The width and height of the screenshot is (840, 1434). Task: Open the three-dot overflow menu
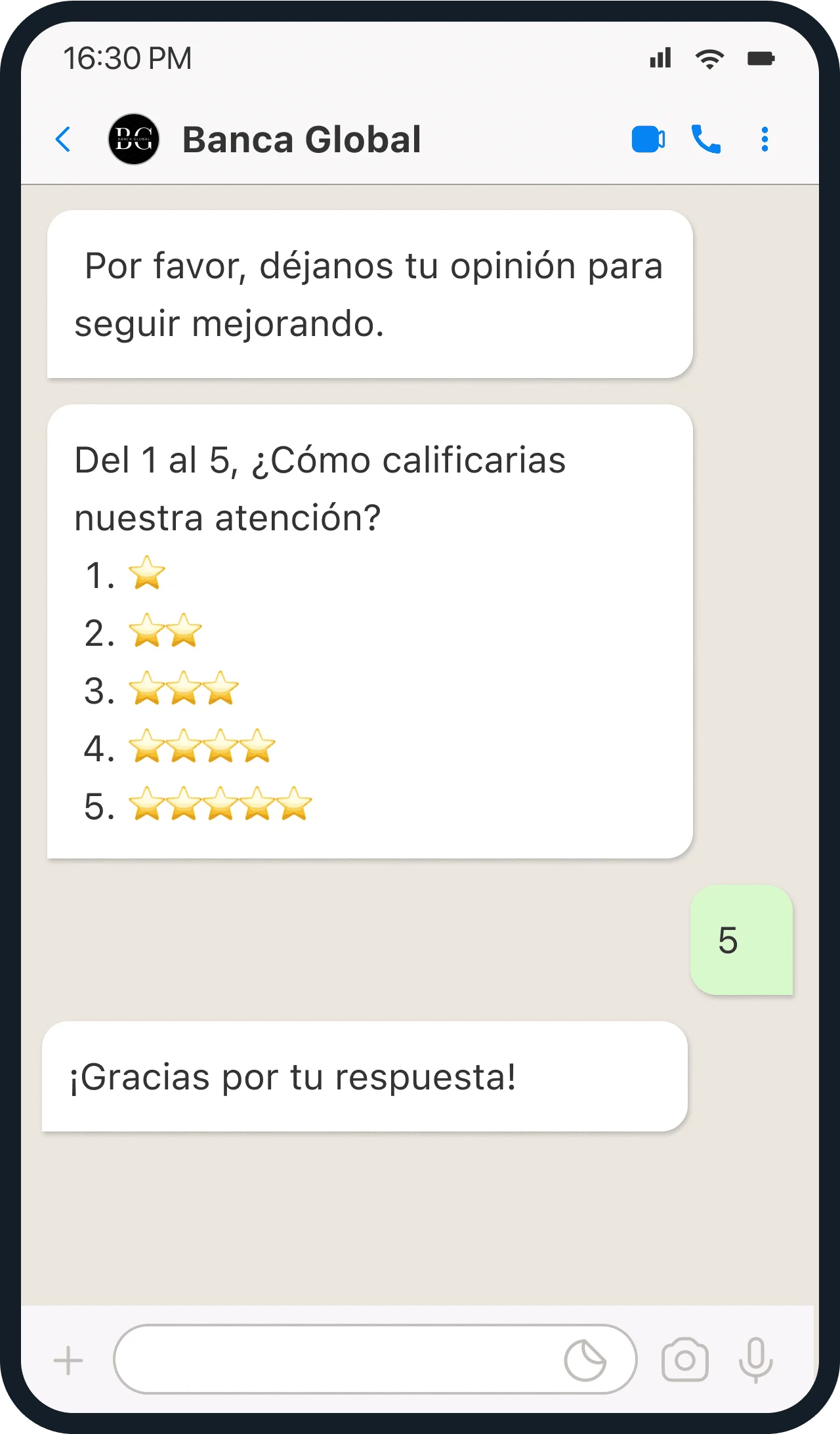click(x=765, y=140)
